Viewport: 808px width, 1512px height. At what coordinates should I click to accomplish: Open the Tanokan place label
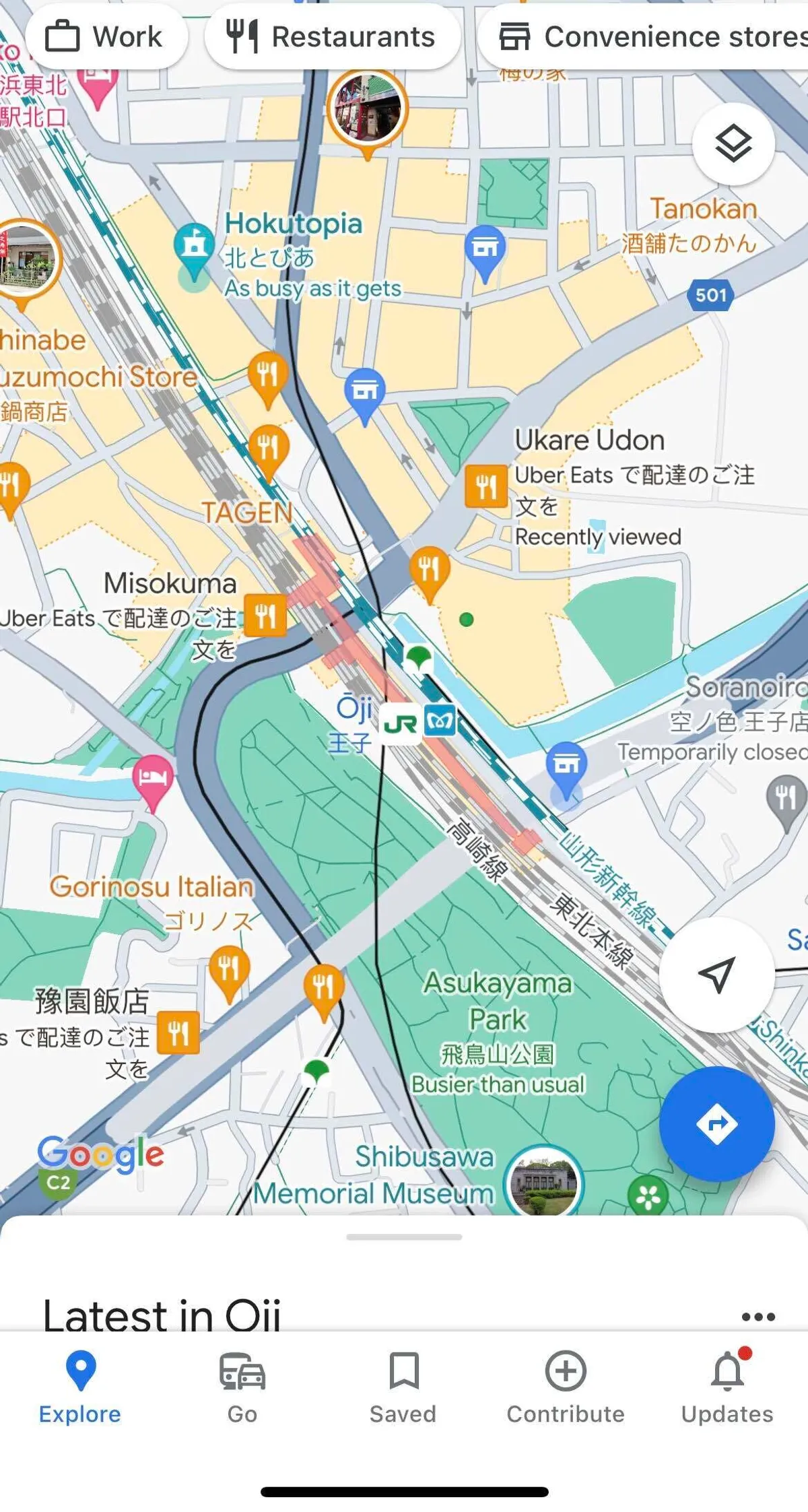[703, 209]
